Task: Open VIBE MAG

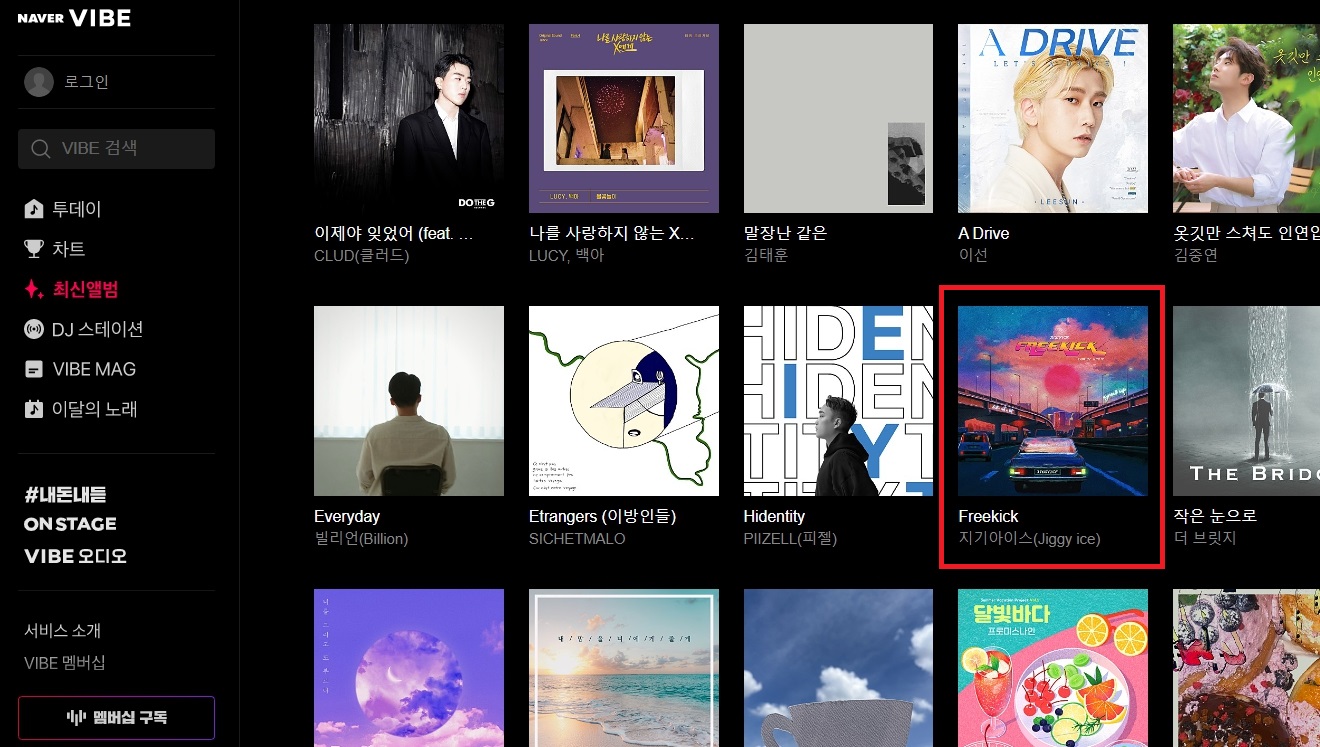Action: coord(93,369)
